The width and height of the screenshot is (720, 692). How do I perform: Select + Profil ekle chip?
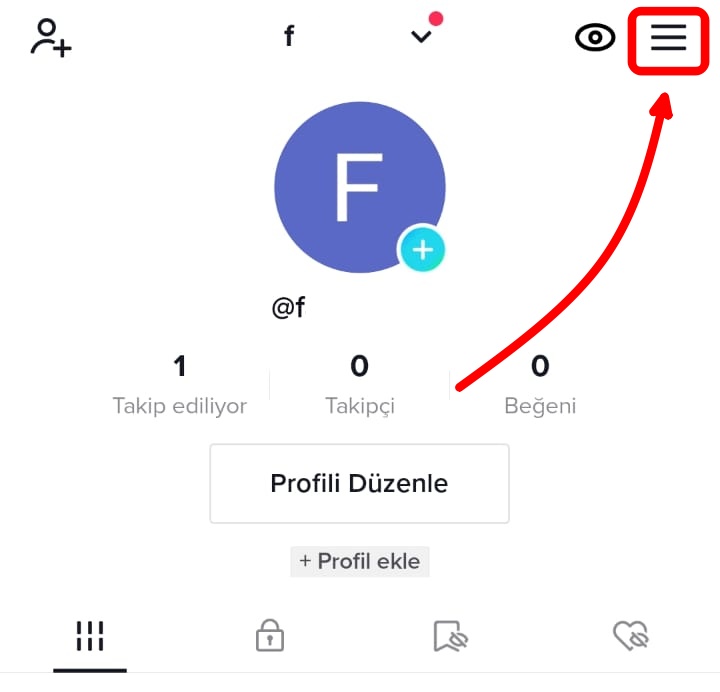[x=360, y=561]
